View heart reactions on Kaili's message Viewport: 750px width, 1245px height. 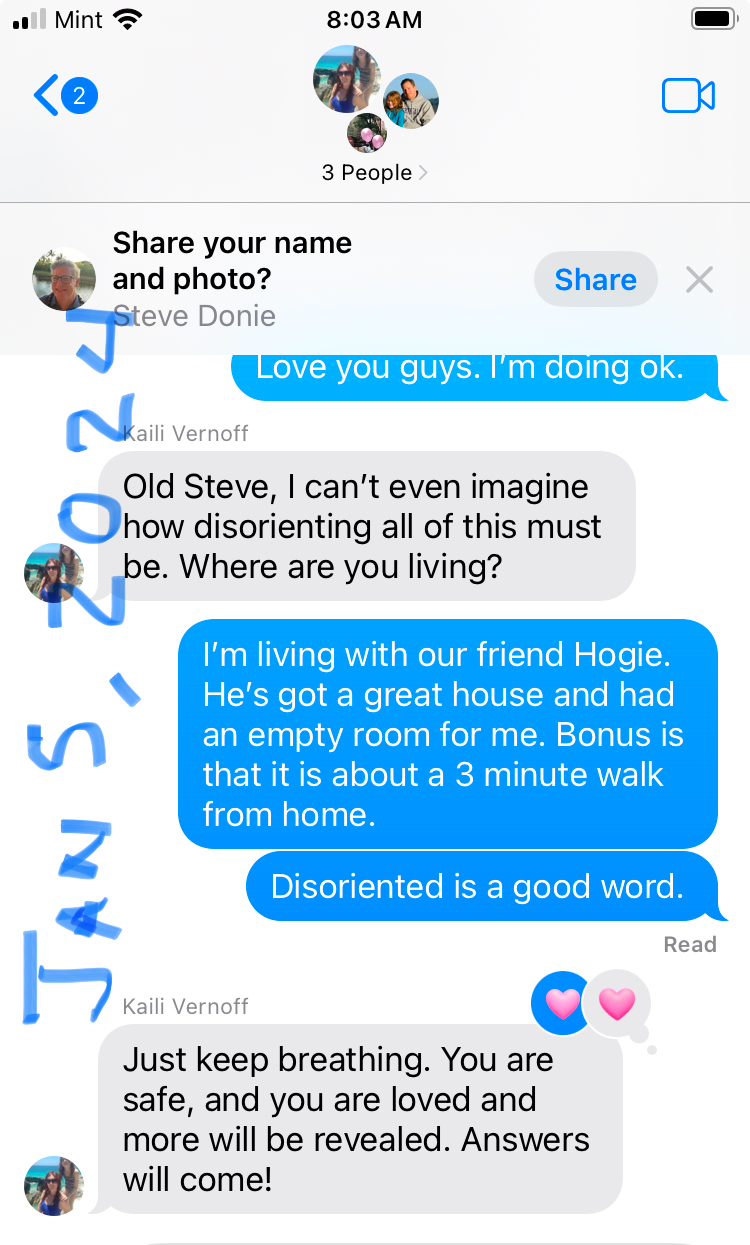[x=591, y=1003]
